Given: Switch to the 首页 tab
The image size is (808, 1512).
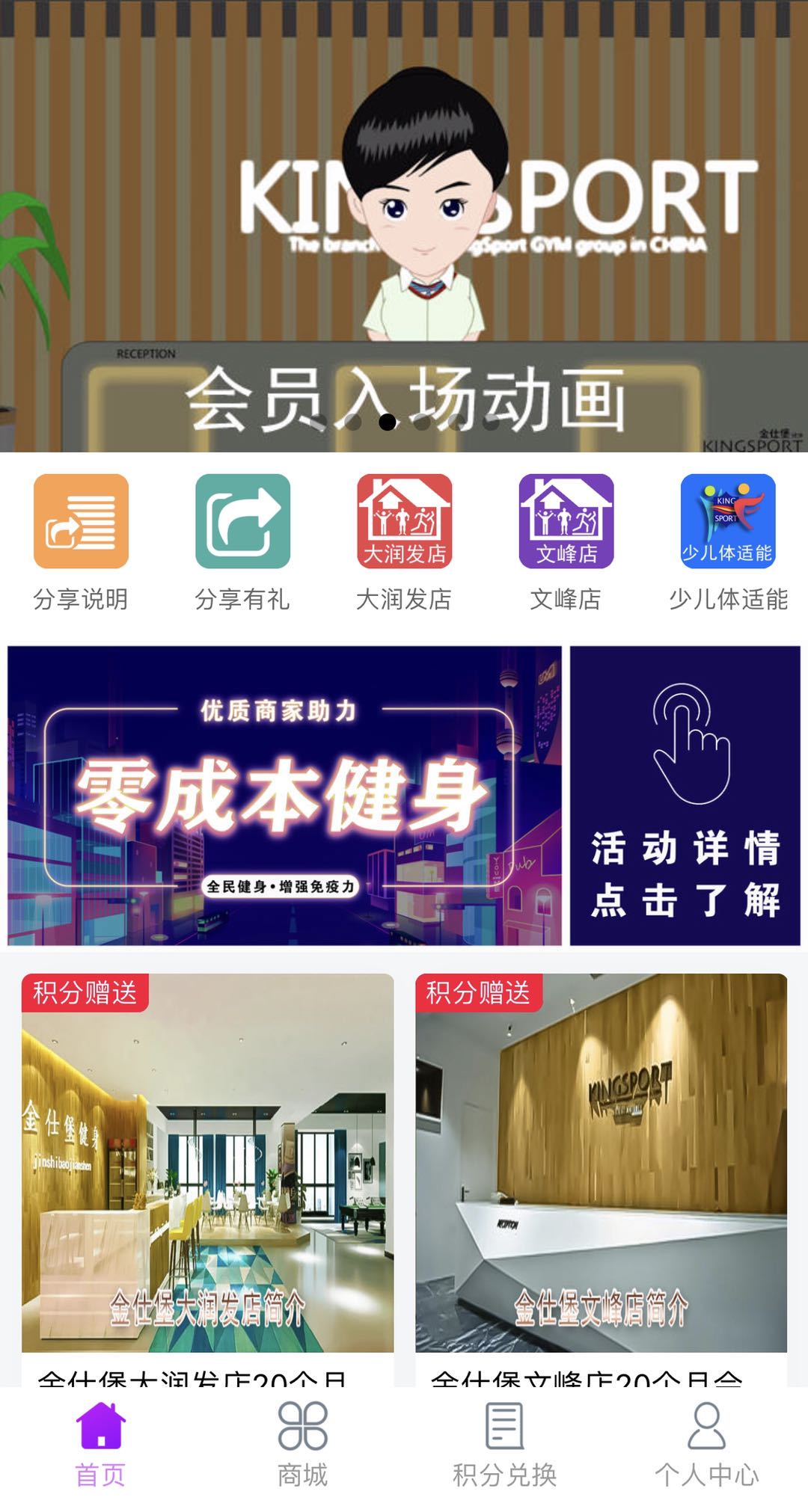Looking at the screenshot, I should [100, 1444].
